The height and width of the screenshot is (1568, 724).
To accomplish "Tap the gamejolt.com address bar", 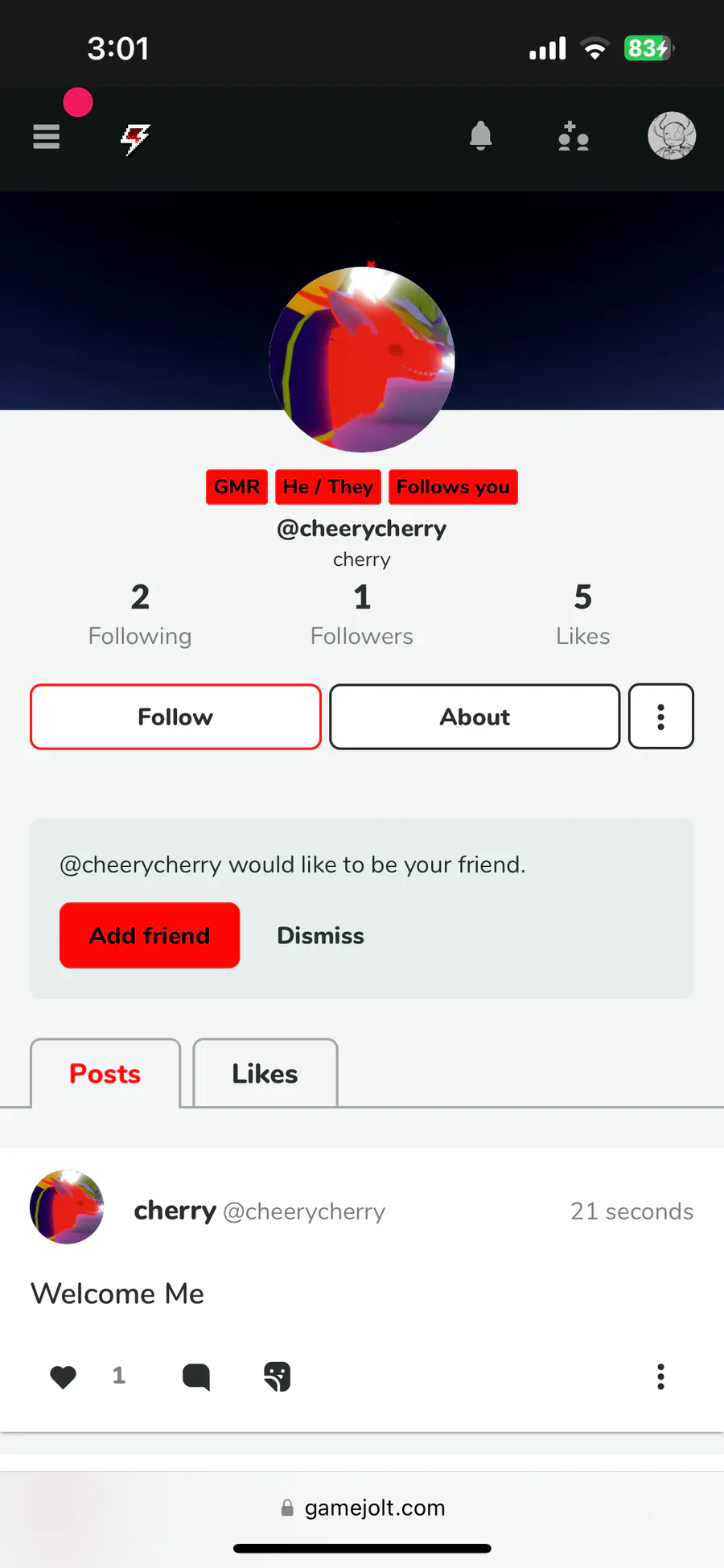I will (362, 1508).
